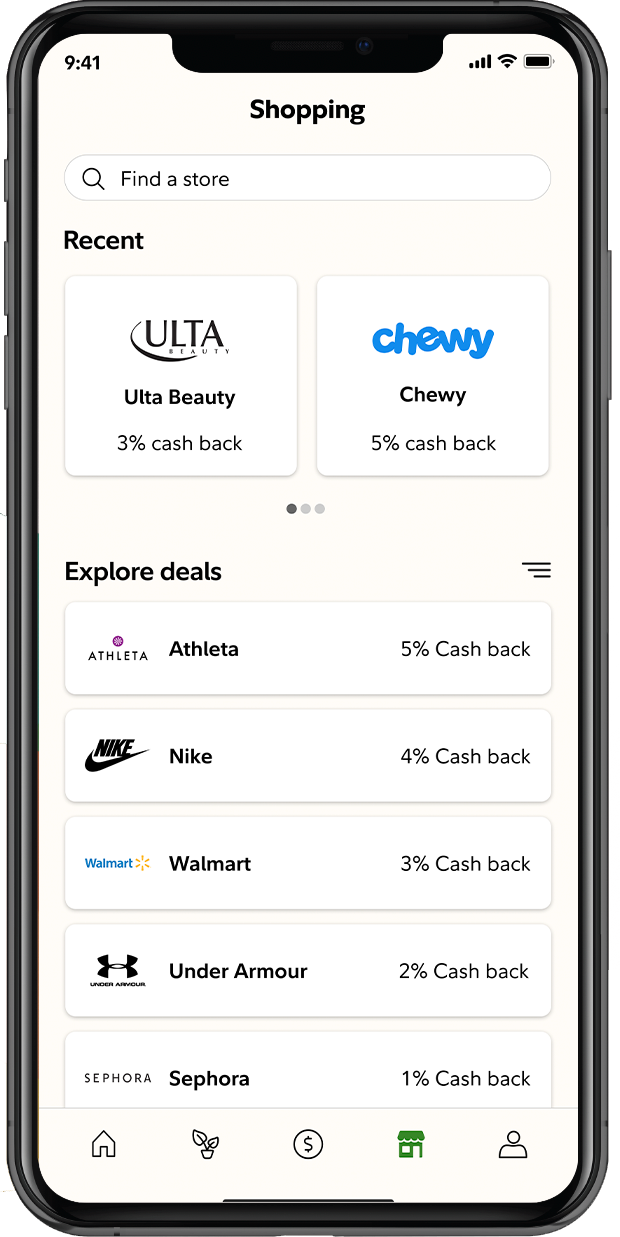This screenshot has width=620, height=1237.
Task: Open the dollar sign tab
Action: [308, 1144]
